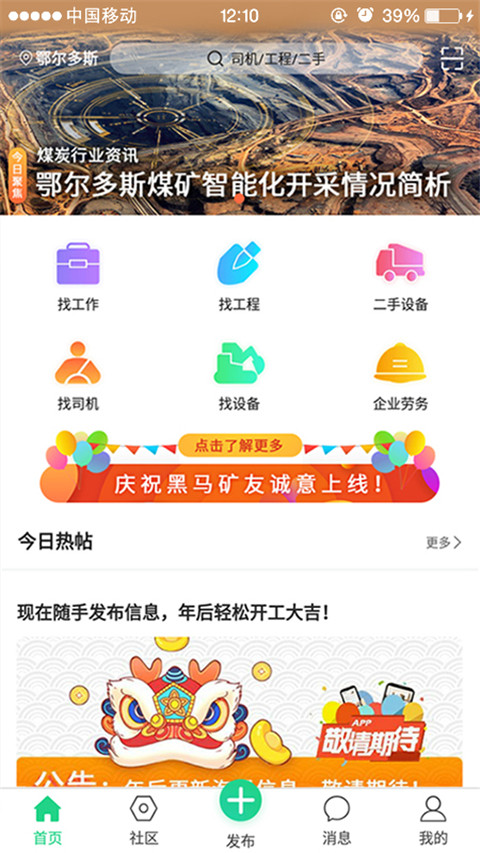Screen dimensions: 480x853
Task: Tap the 发布 plus button
Action: tap(240, 801)
